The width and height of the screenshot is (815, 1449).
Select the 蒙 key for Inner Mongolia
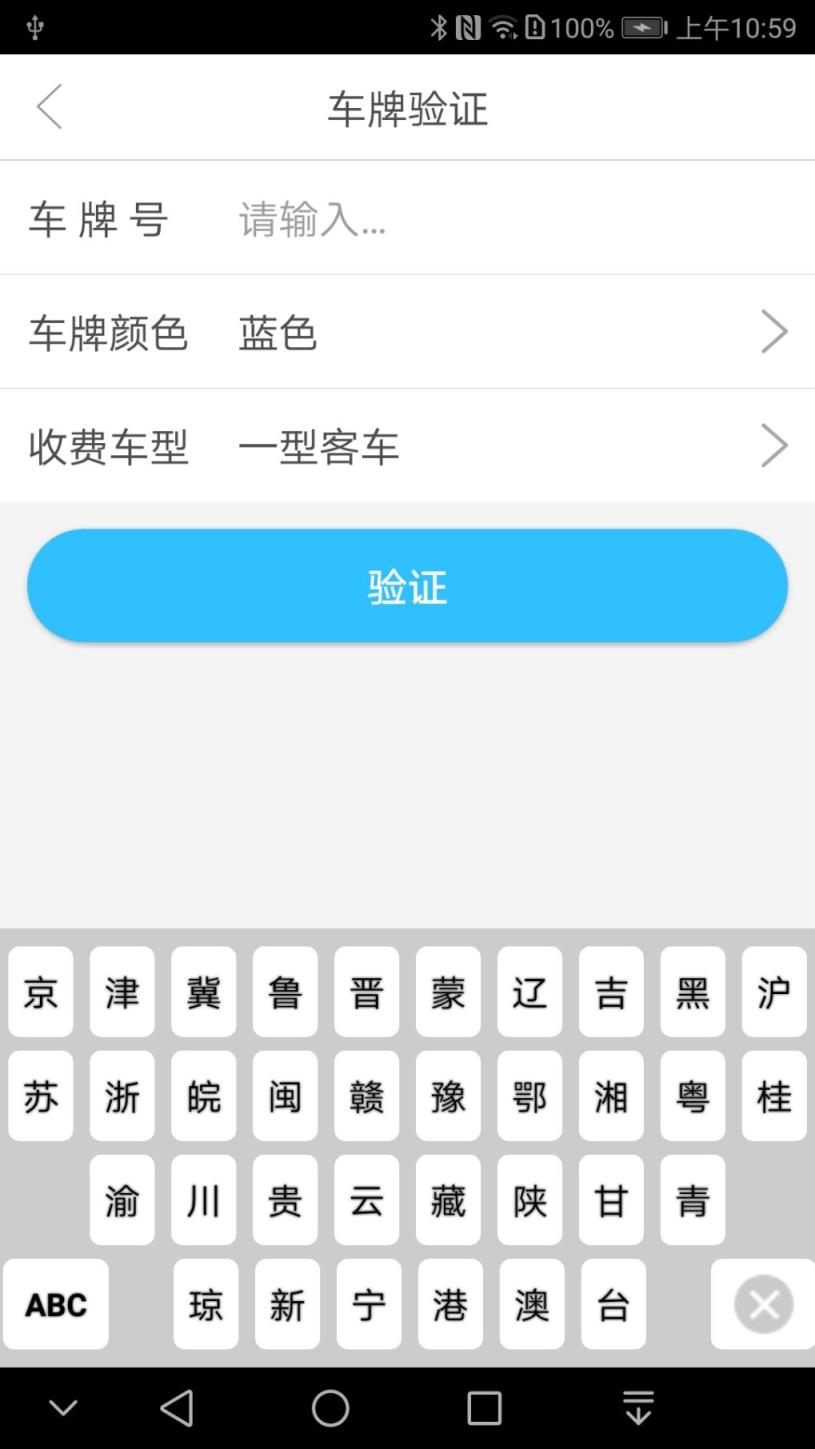(447, 991)
